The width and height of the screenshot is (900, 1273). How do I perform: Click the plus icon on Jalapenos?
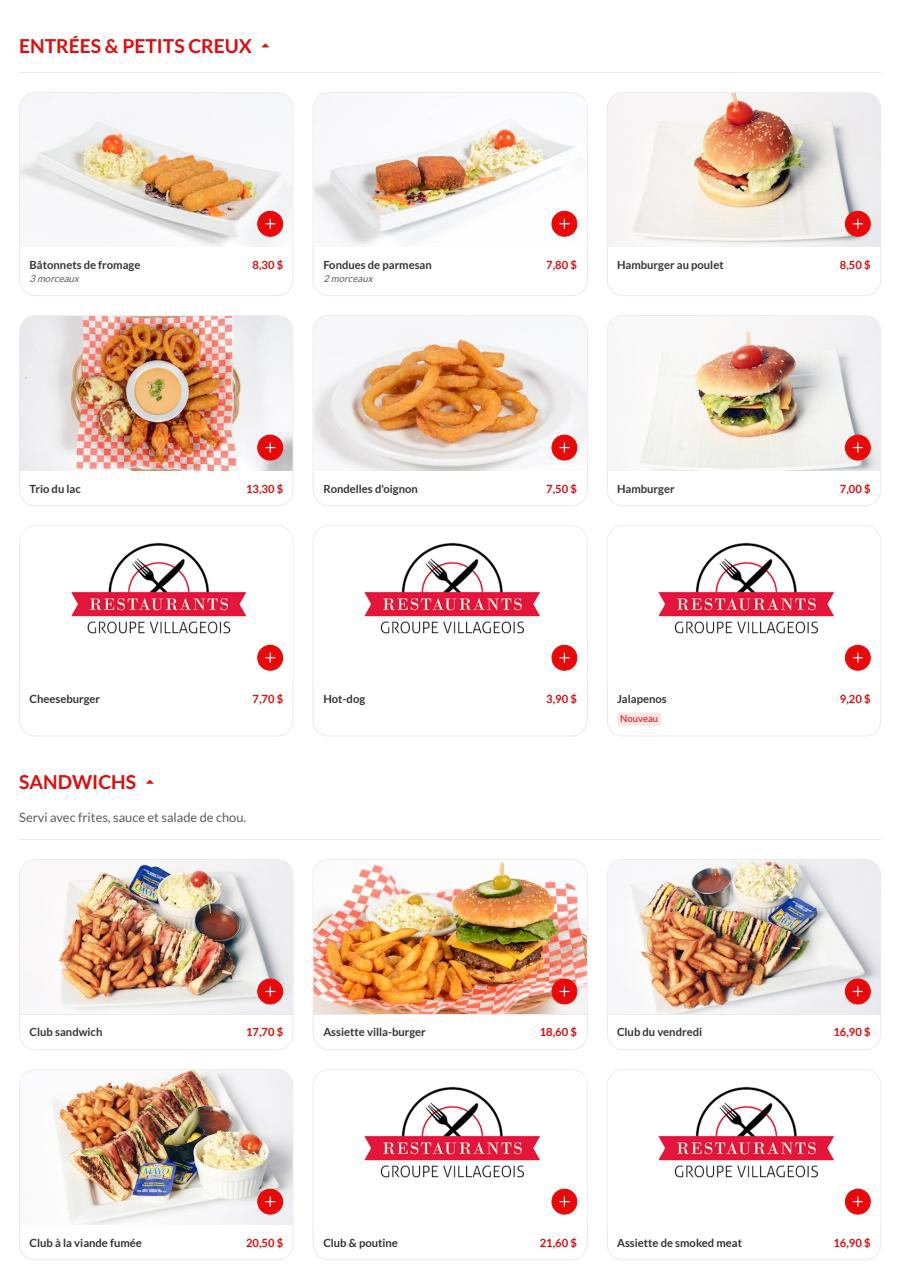point(858,657)
